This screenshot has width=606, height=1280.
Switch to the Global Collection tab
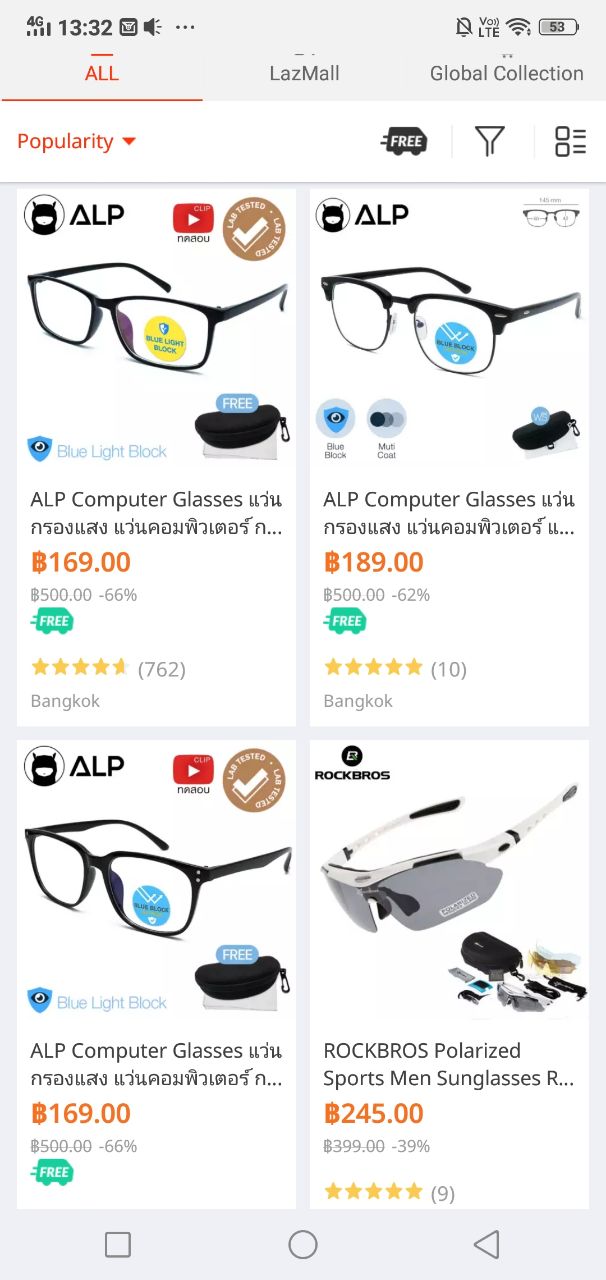coord(506,73)
